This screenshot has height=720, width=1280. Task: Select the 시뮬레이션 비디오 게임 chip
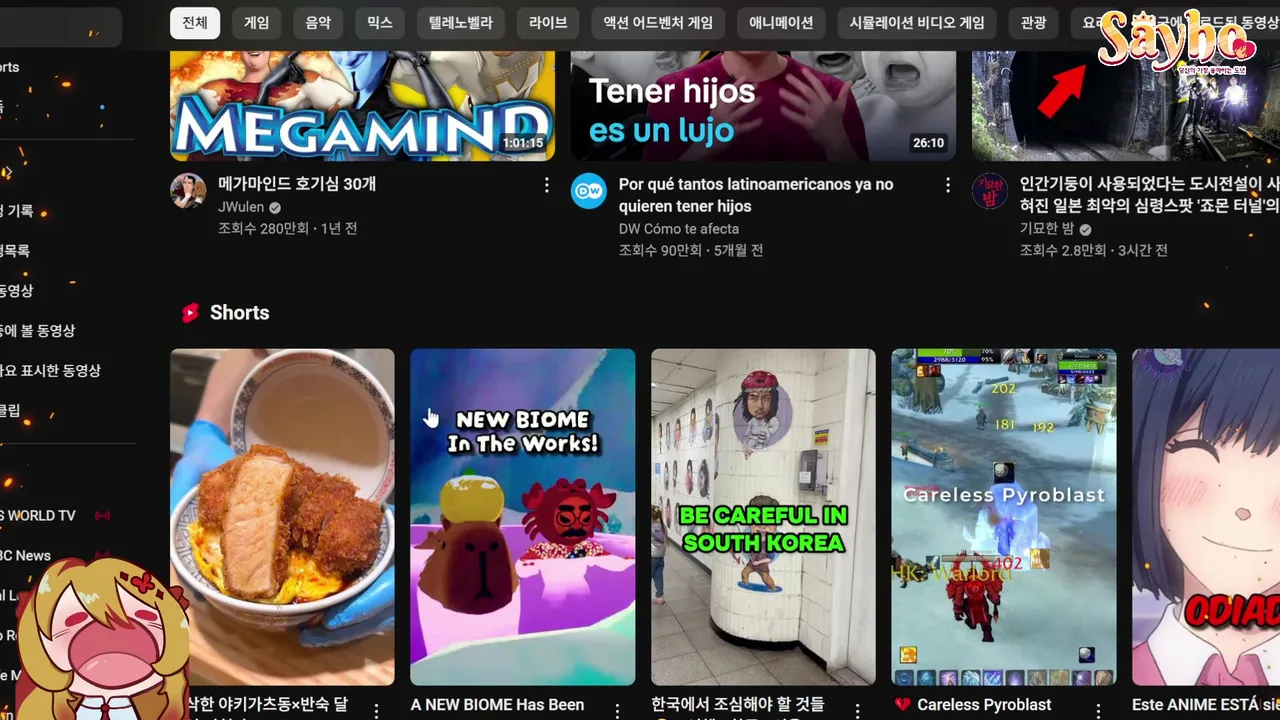tap(917, 22)
